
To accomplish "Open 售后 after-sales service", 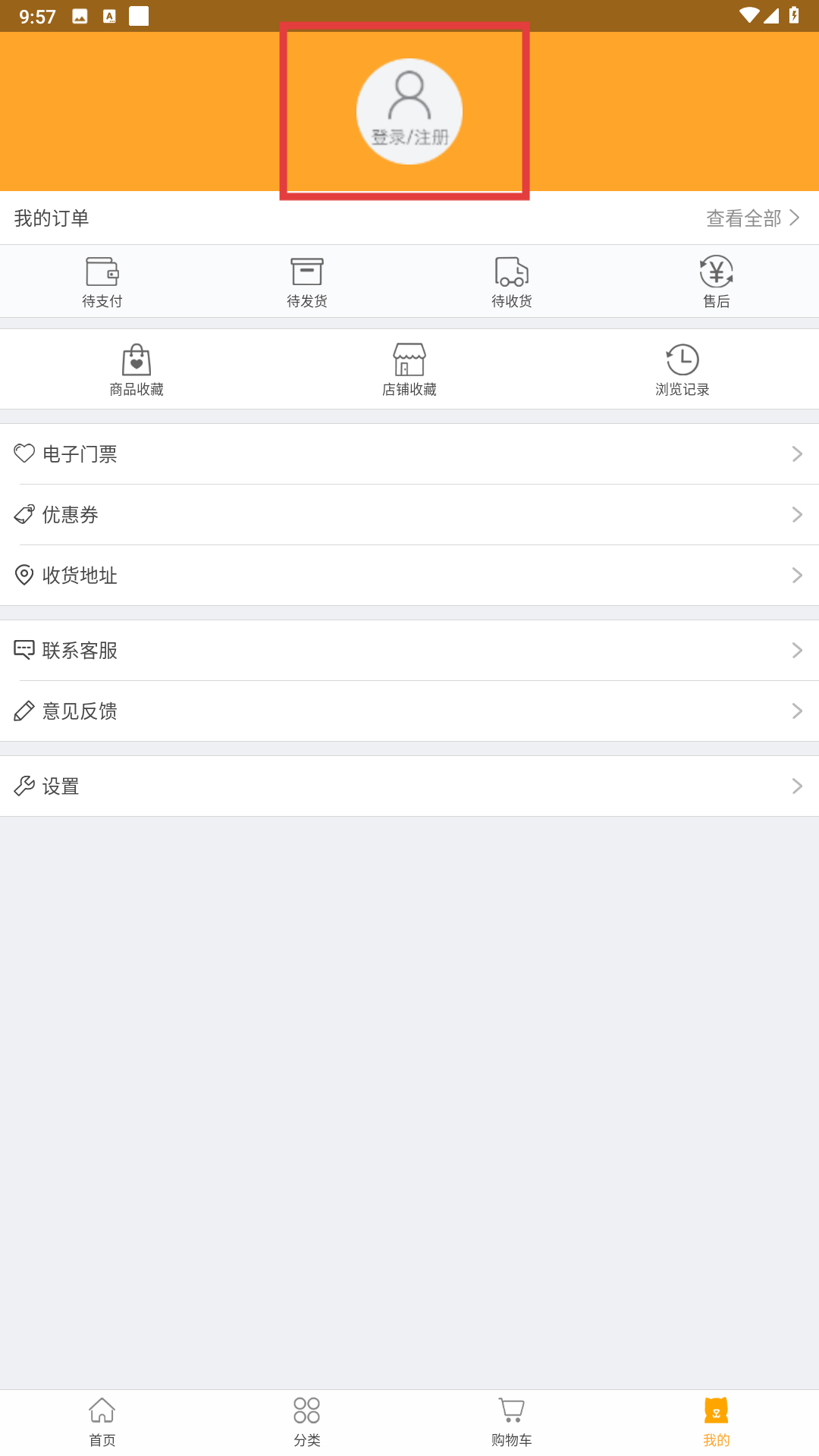I will coord(716,282).
